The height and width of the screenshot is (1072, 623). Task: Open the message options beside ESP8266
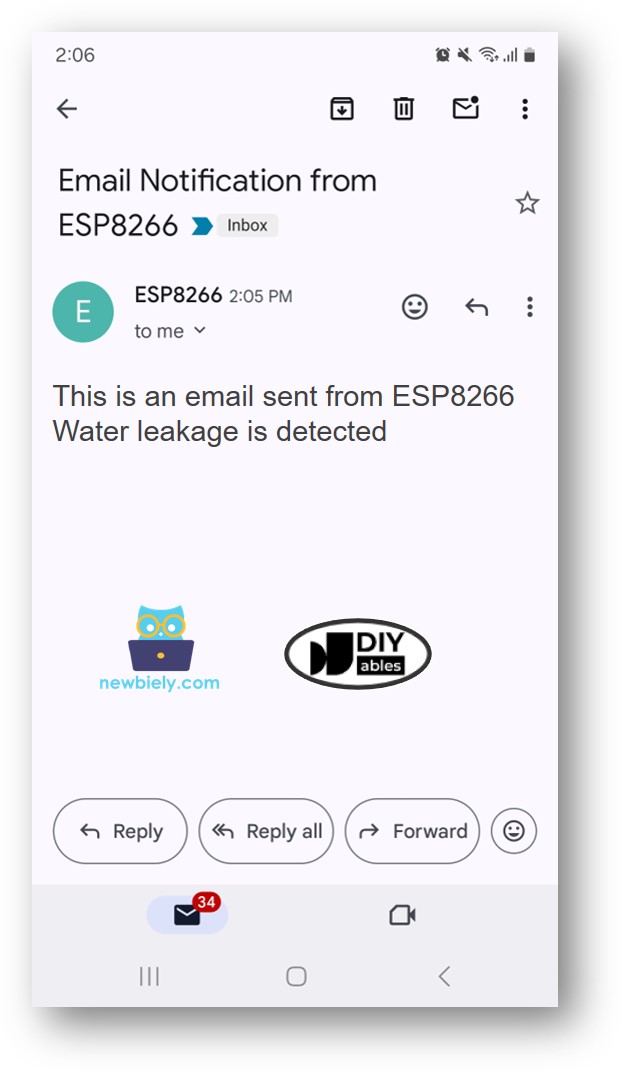tap(530, 307)
